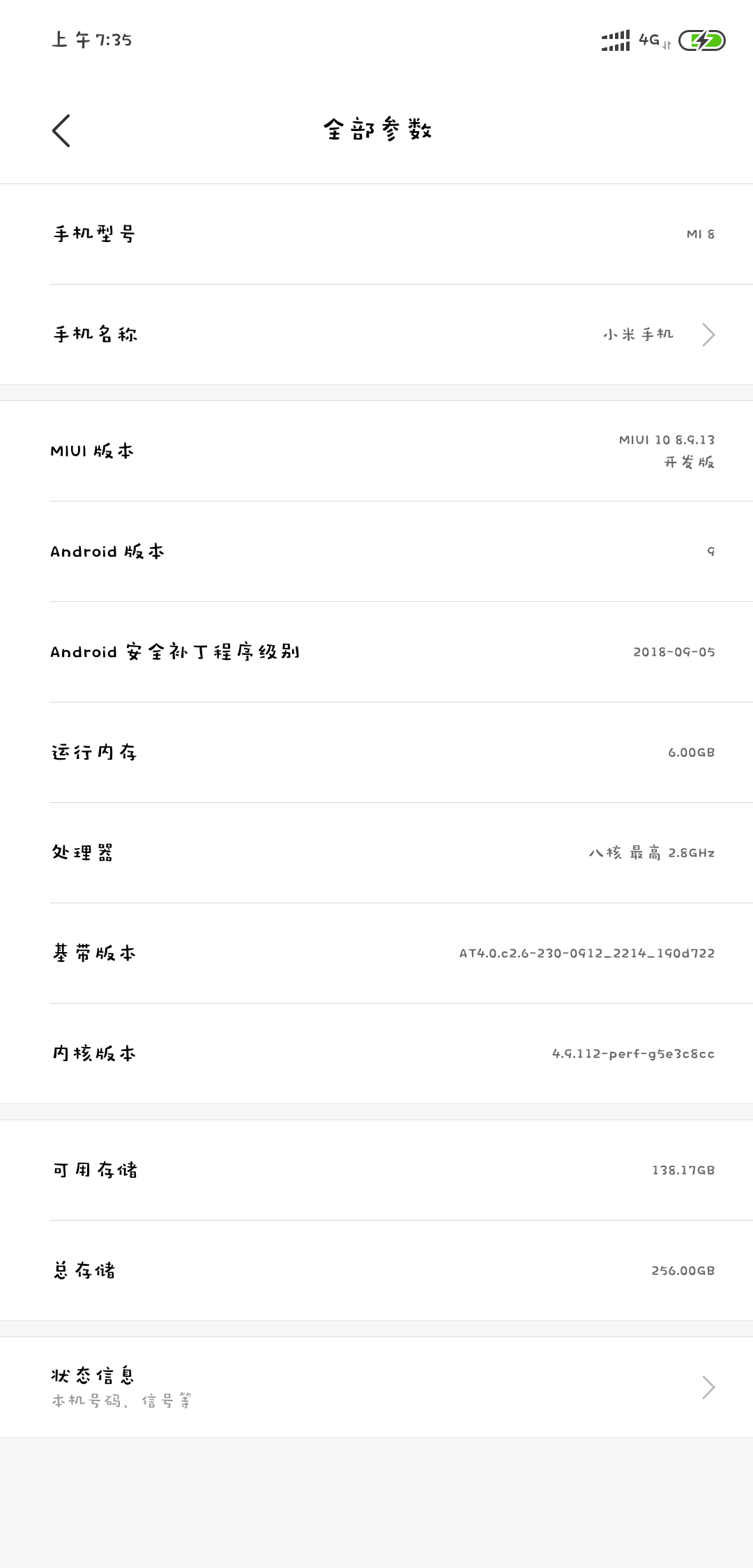Go back using the top-left arrow

pyautogui.click(x=61, y=130)
